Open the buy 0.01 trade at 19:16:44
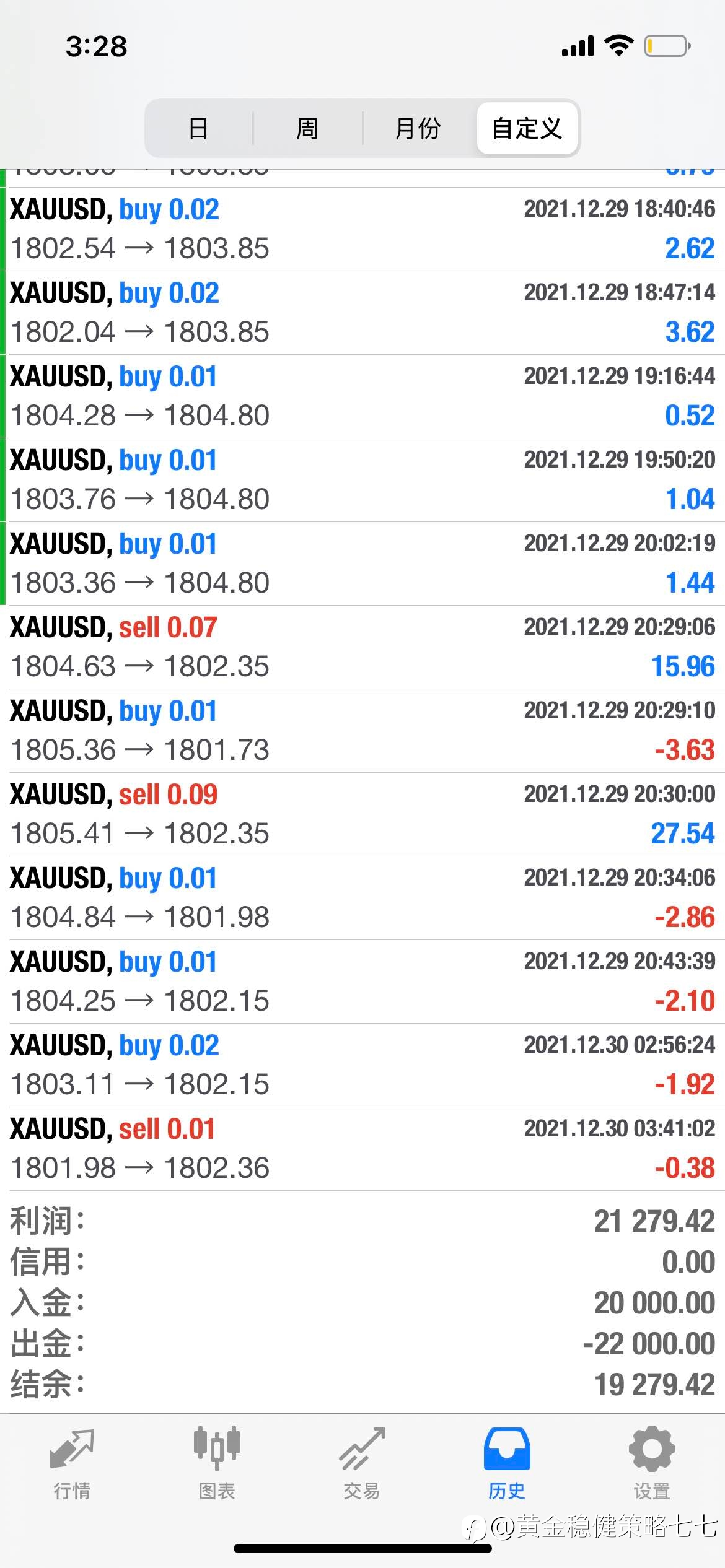The image size is (725, 1568). tap(362, 396)
